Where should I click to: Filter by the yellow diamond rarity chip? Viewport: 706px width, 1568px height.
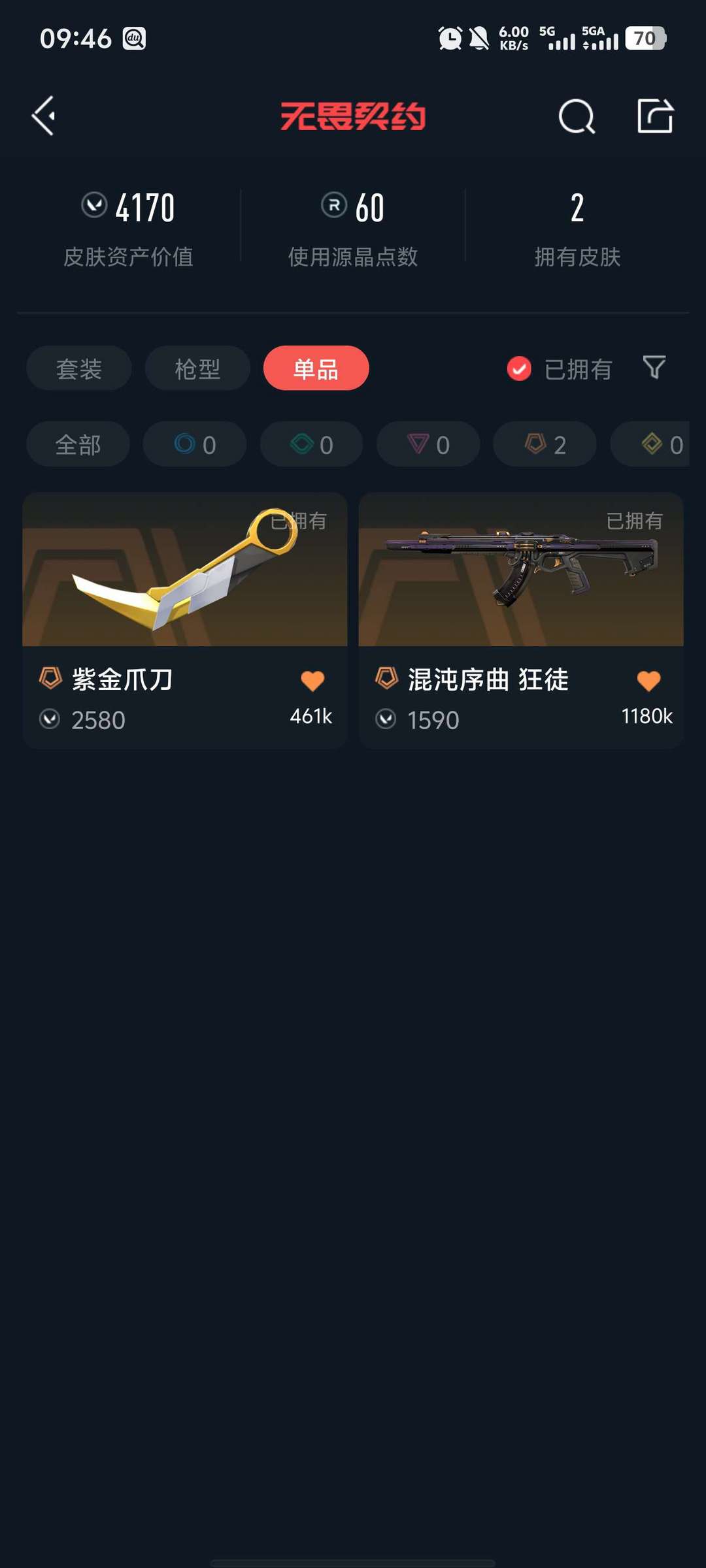pos(650,444)
